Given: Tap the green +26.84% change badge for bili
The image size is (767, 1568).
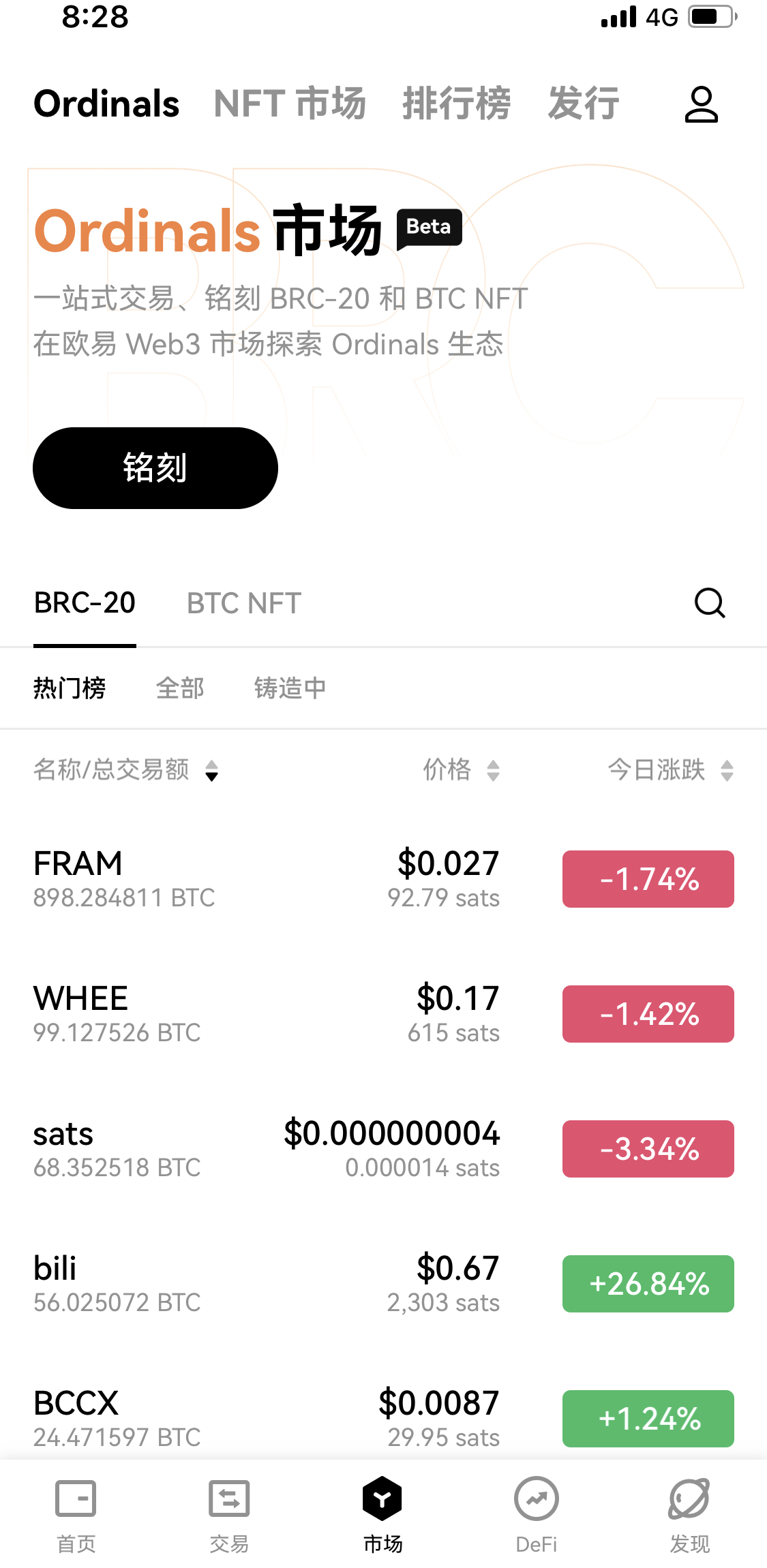Looking at the screenshot, I should 647,1284.
